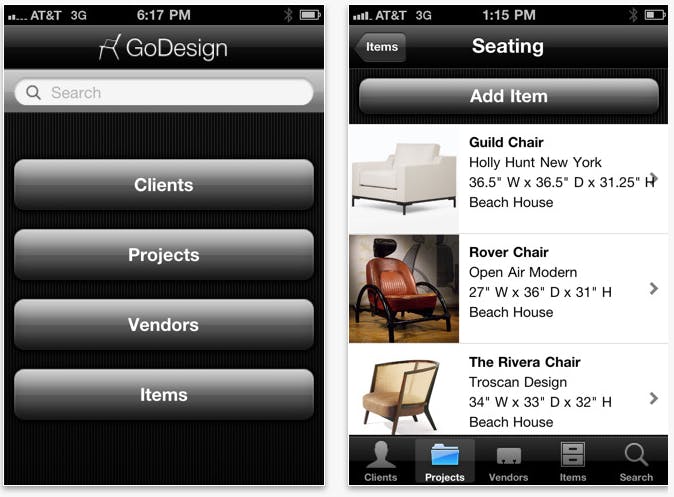Open the Rover Chair row

point(508,289)
